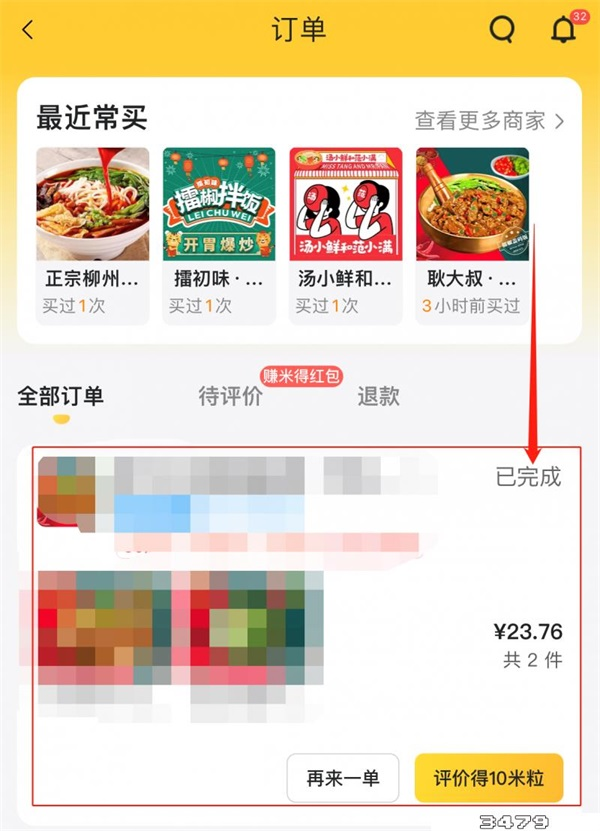This screenshot has height=831, width=600.
Task: Switch to the 退款 tab
Action: coord(378,396)
